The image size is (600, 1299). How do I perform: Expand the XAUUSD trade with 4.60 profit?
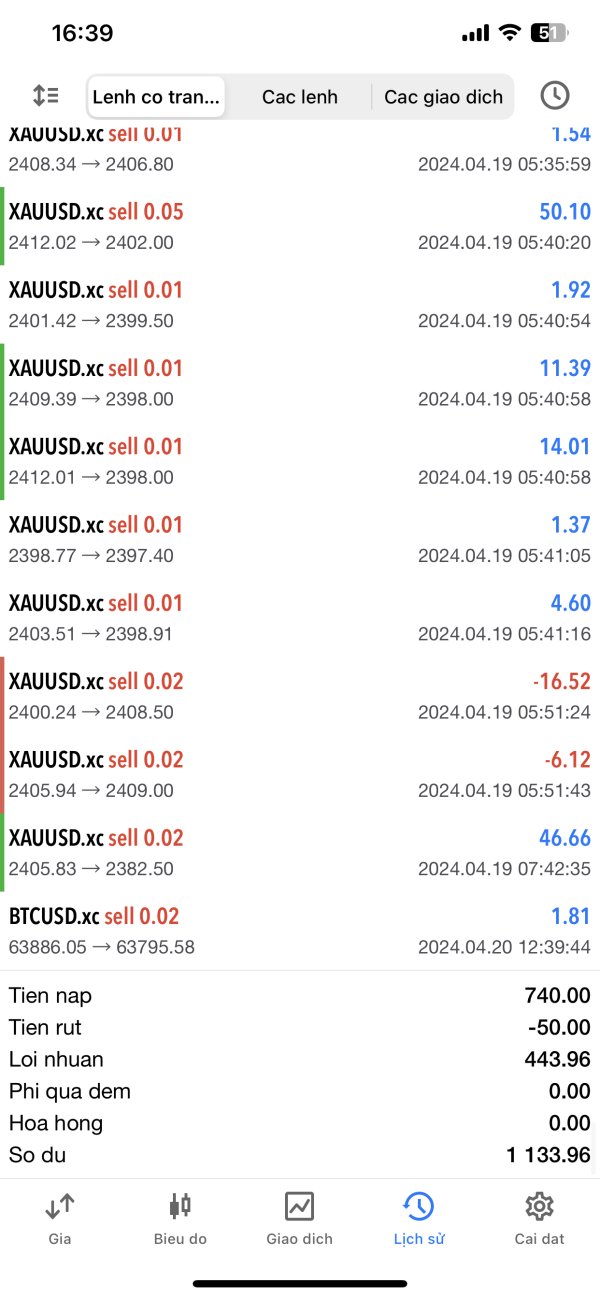(x=300, y=617)
